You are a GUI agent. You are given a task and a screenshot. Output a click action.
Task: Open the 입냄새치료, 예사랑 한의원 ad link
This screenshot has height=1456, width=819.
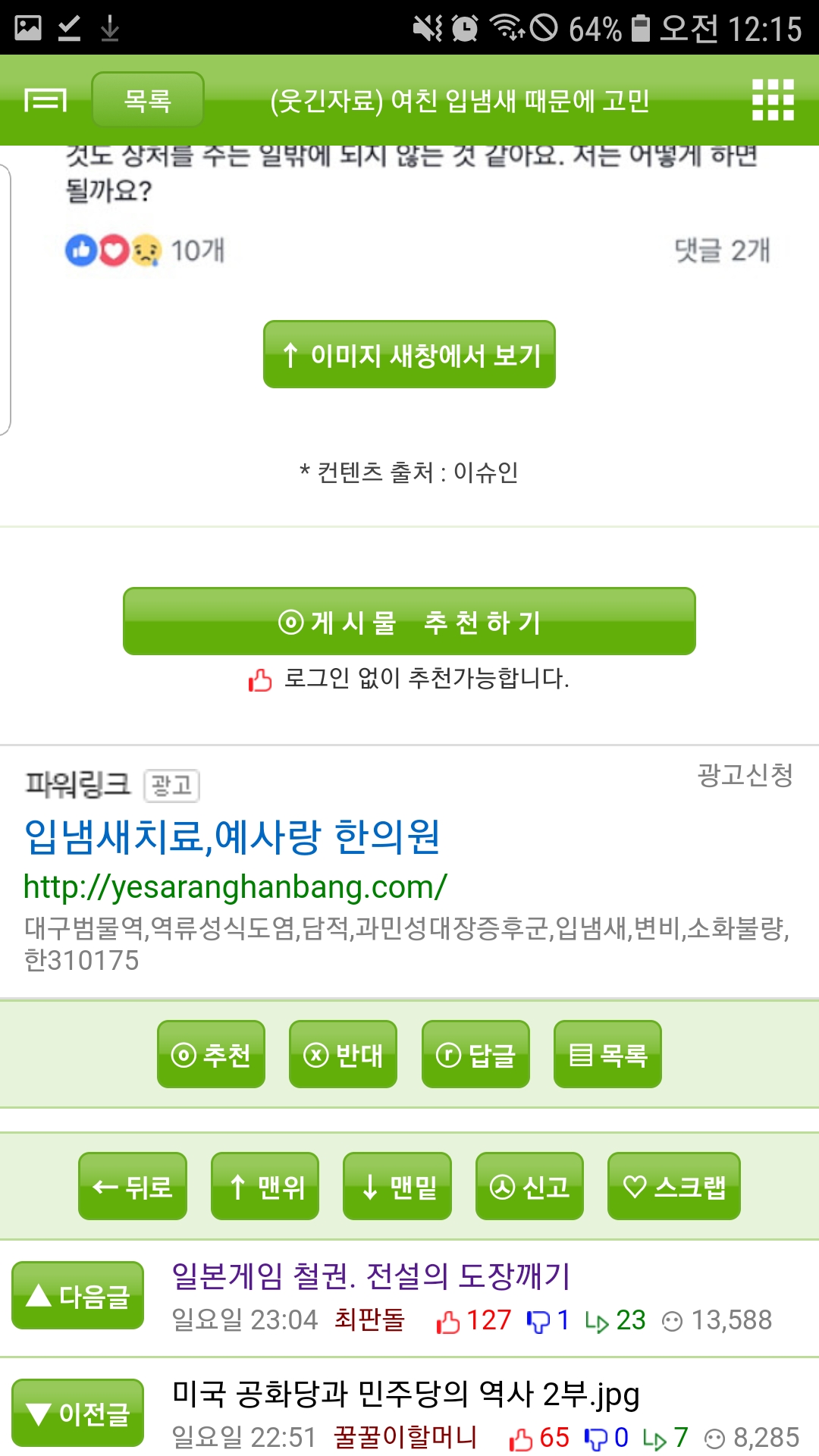point(232,836)
